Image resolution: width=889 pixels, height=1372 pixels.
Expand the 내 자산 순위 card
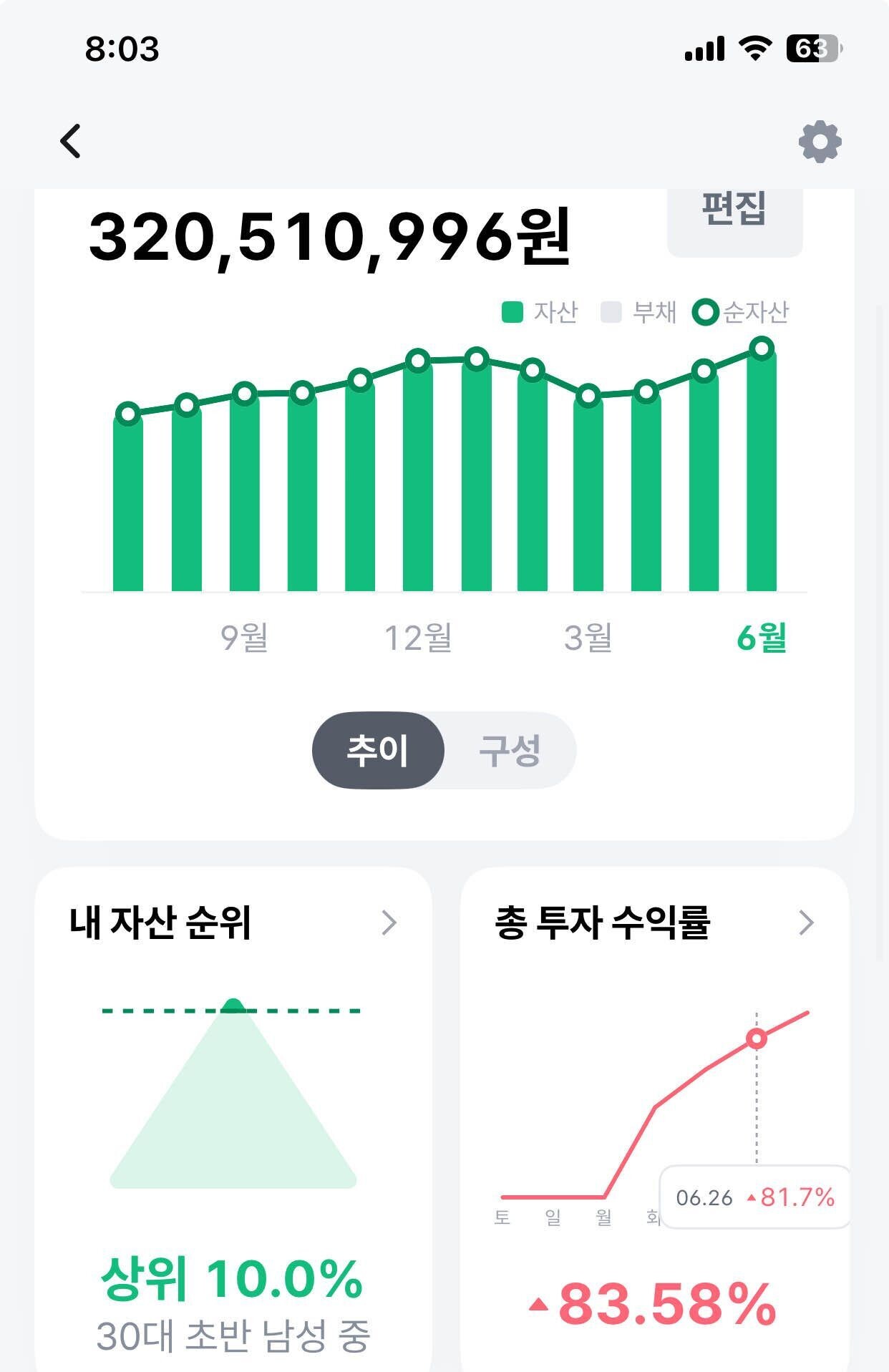point(389,923)
